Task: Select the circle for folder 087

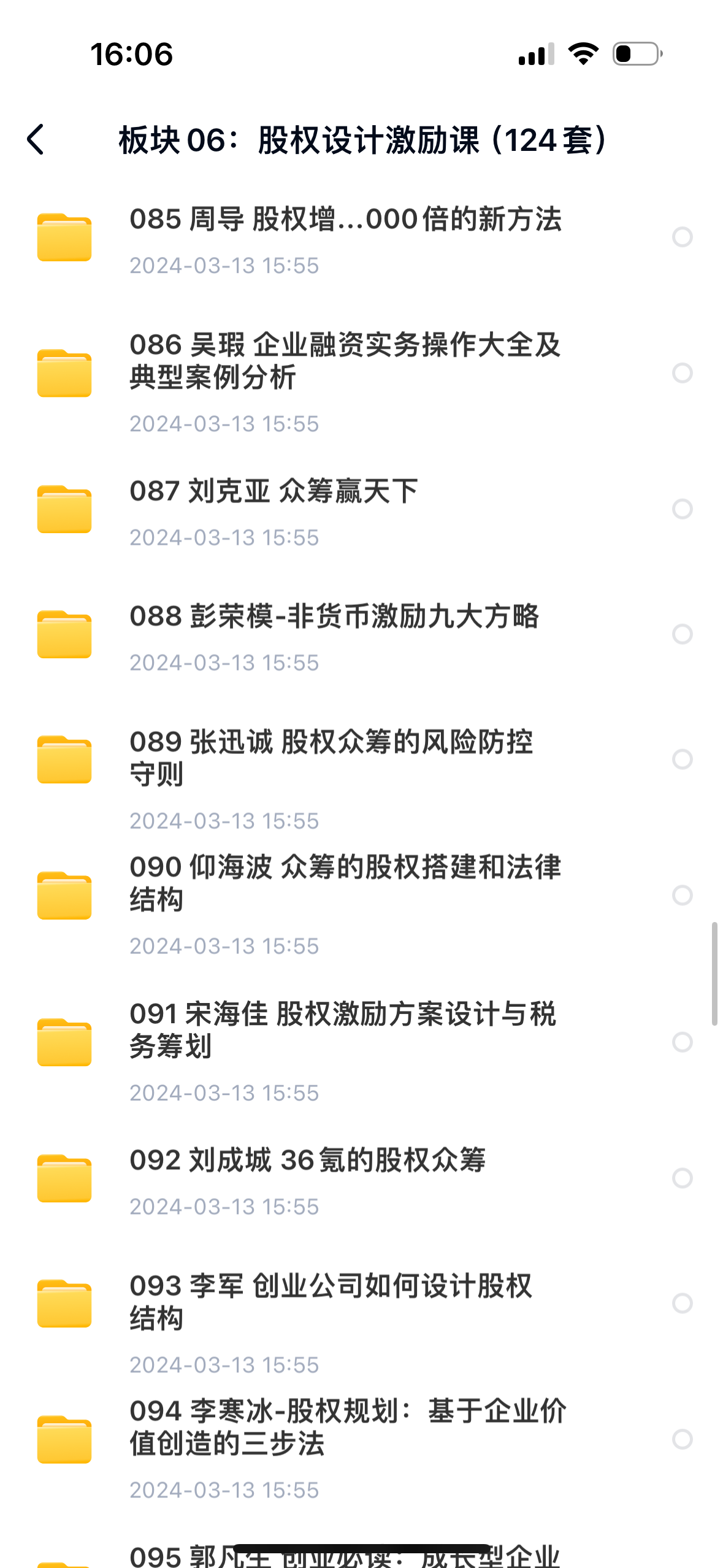Action: click(682, 509)
